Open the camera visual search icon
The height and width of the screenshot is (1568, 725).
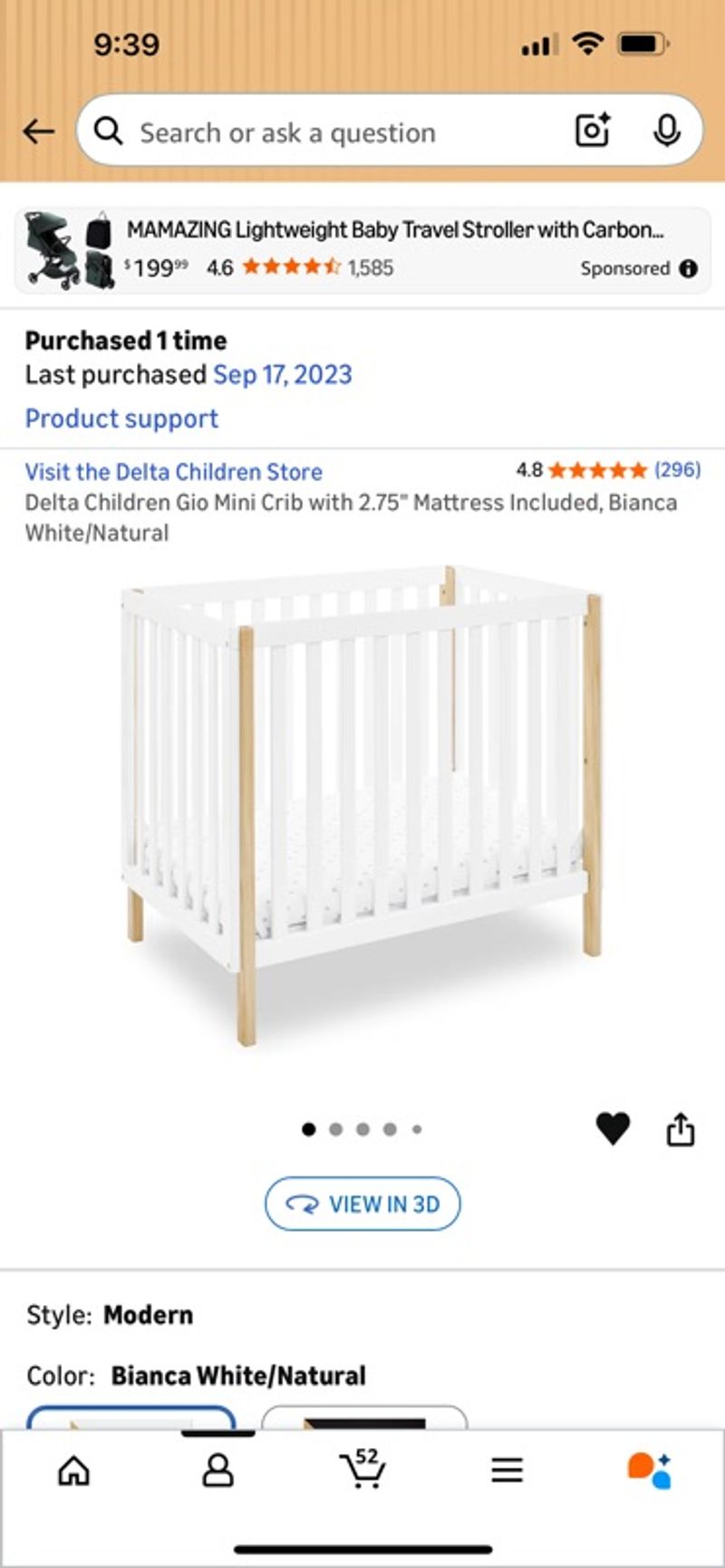(x=592, y=131)
